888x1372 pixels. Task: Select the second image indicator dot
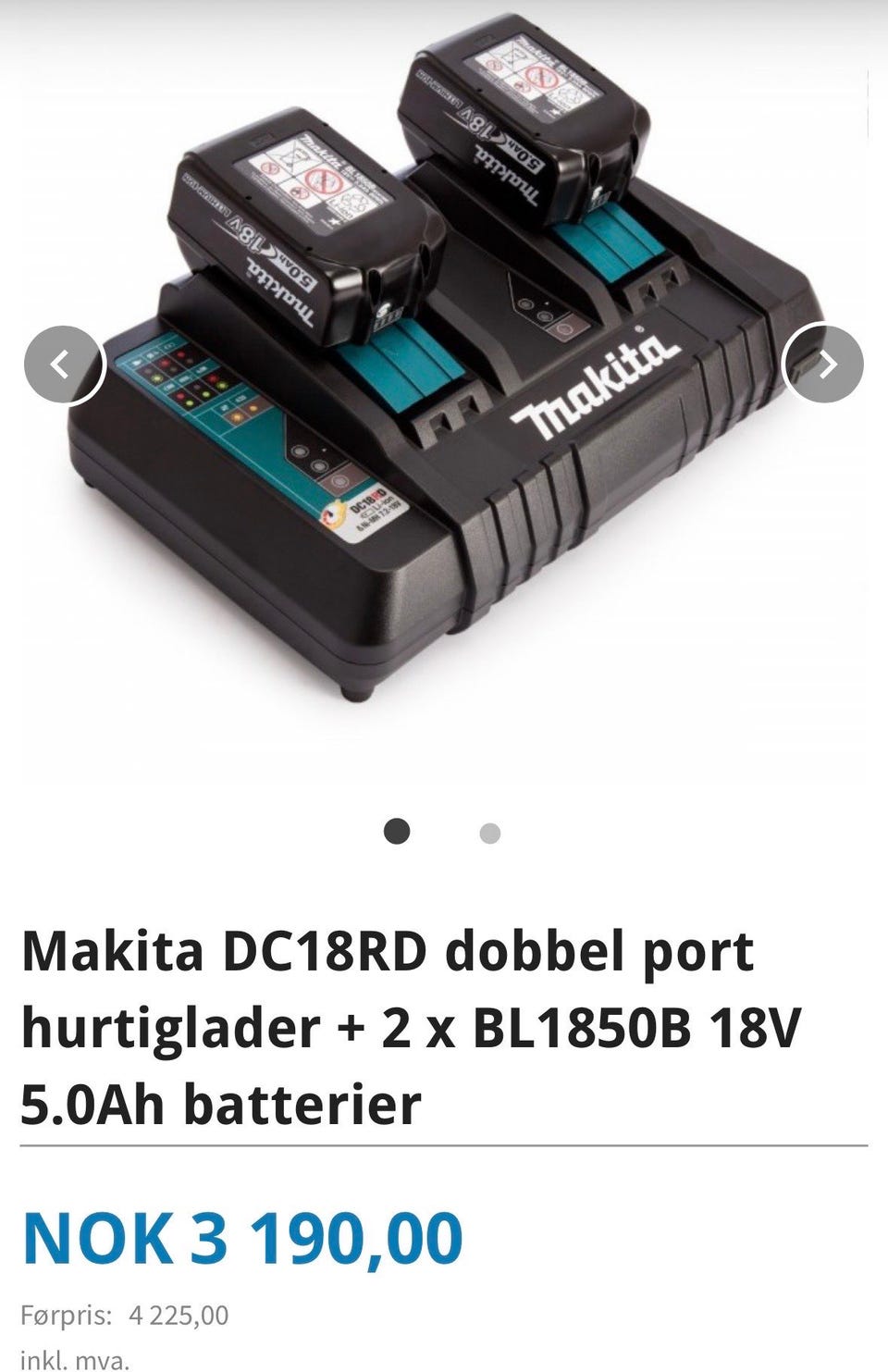click(x=489, y=834)
